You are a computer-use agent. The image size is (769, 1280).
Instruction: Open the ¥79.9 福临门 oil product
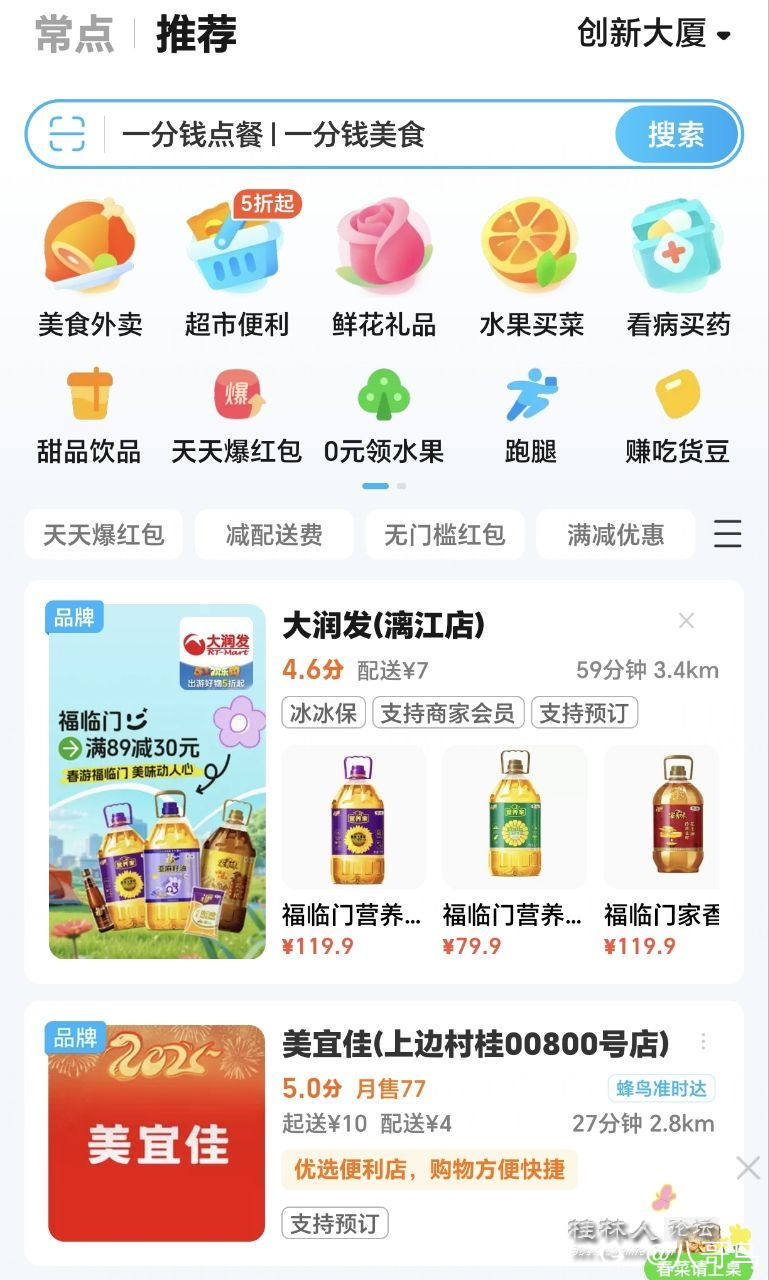tap(514, 850)
